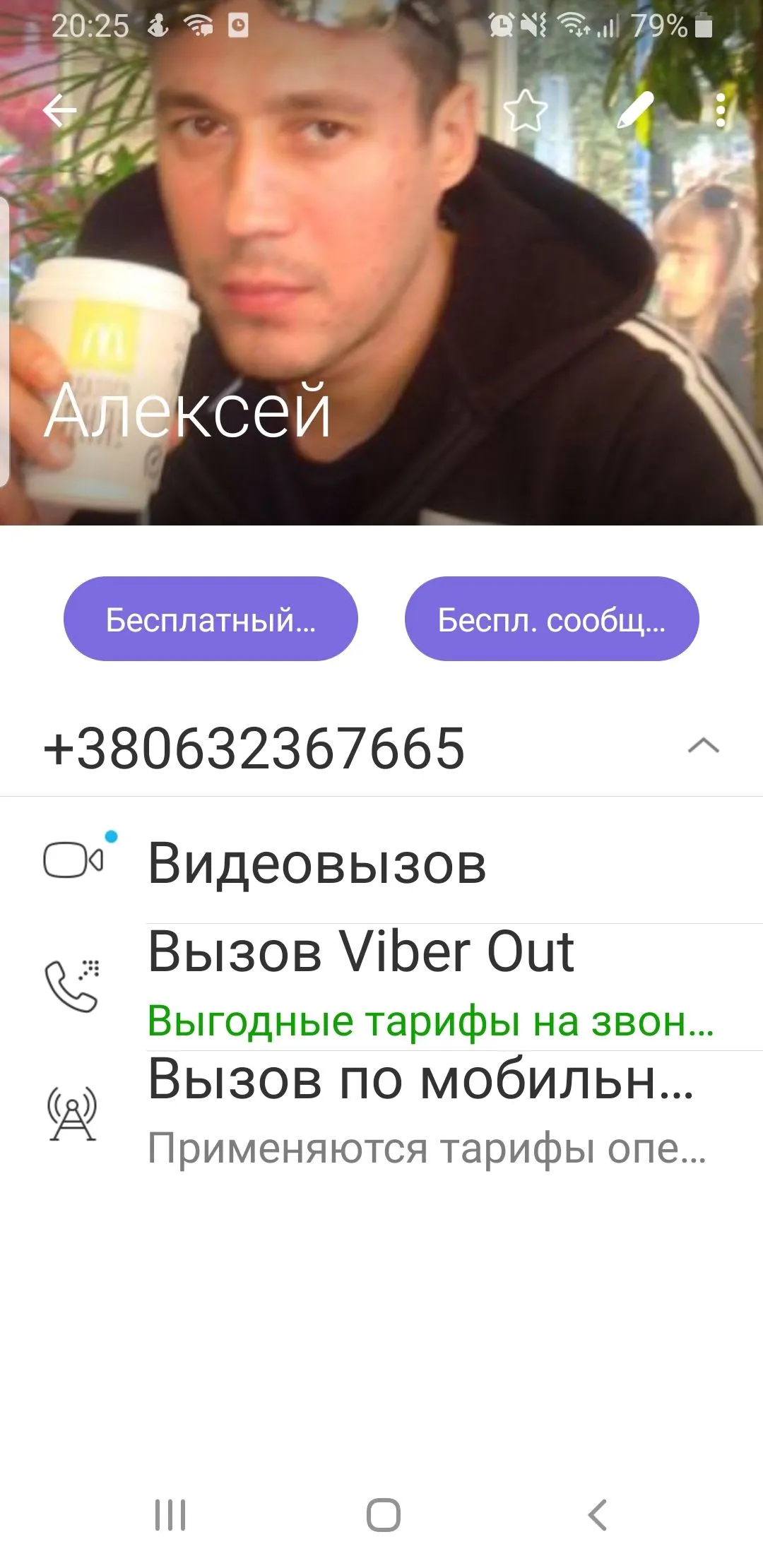Start a Видеовызов video call
This screenshot has height=1568, width=763.
click(317, 862)
